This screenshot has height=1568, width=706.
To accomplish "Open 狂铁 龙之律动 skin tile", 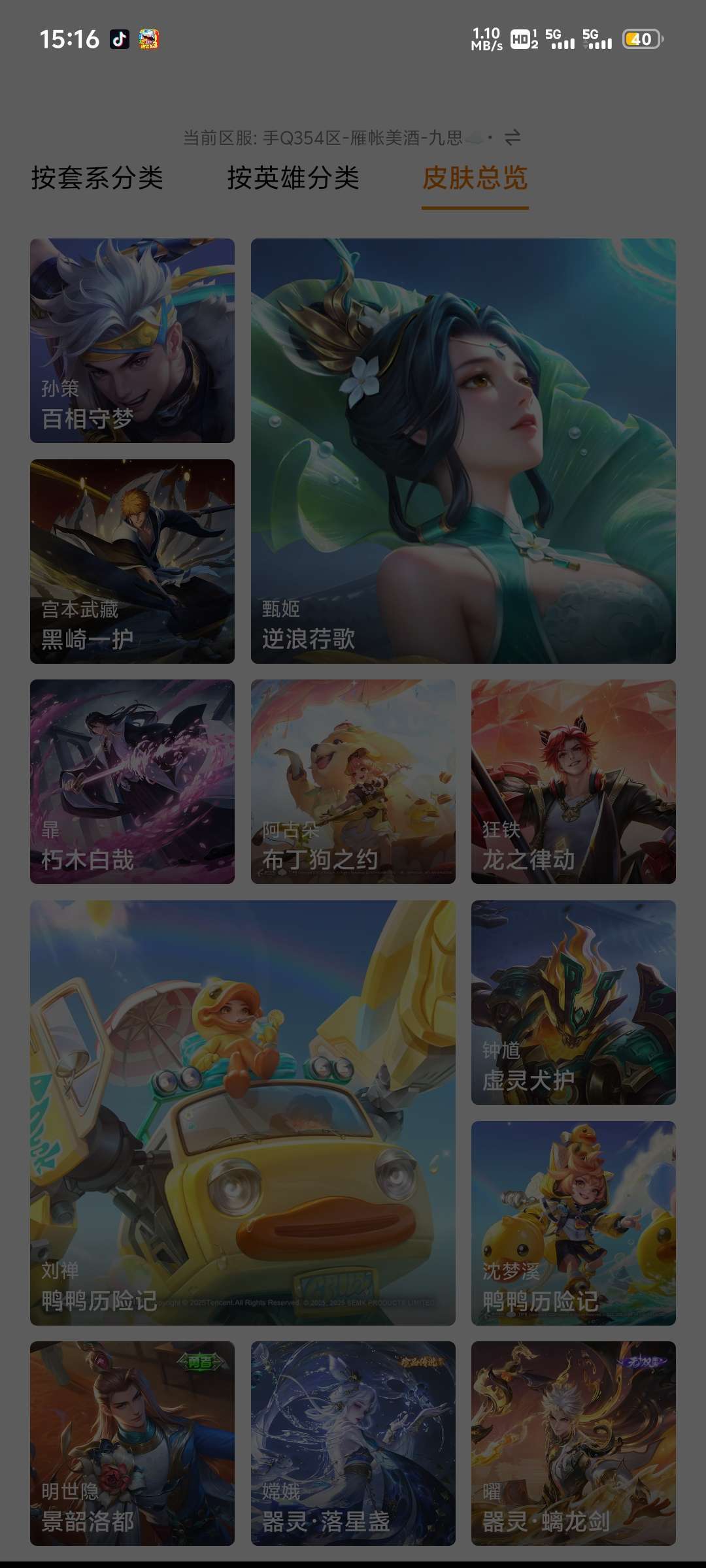I will 573,781.
